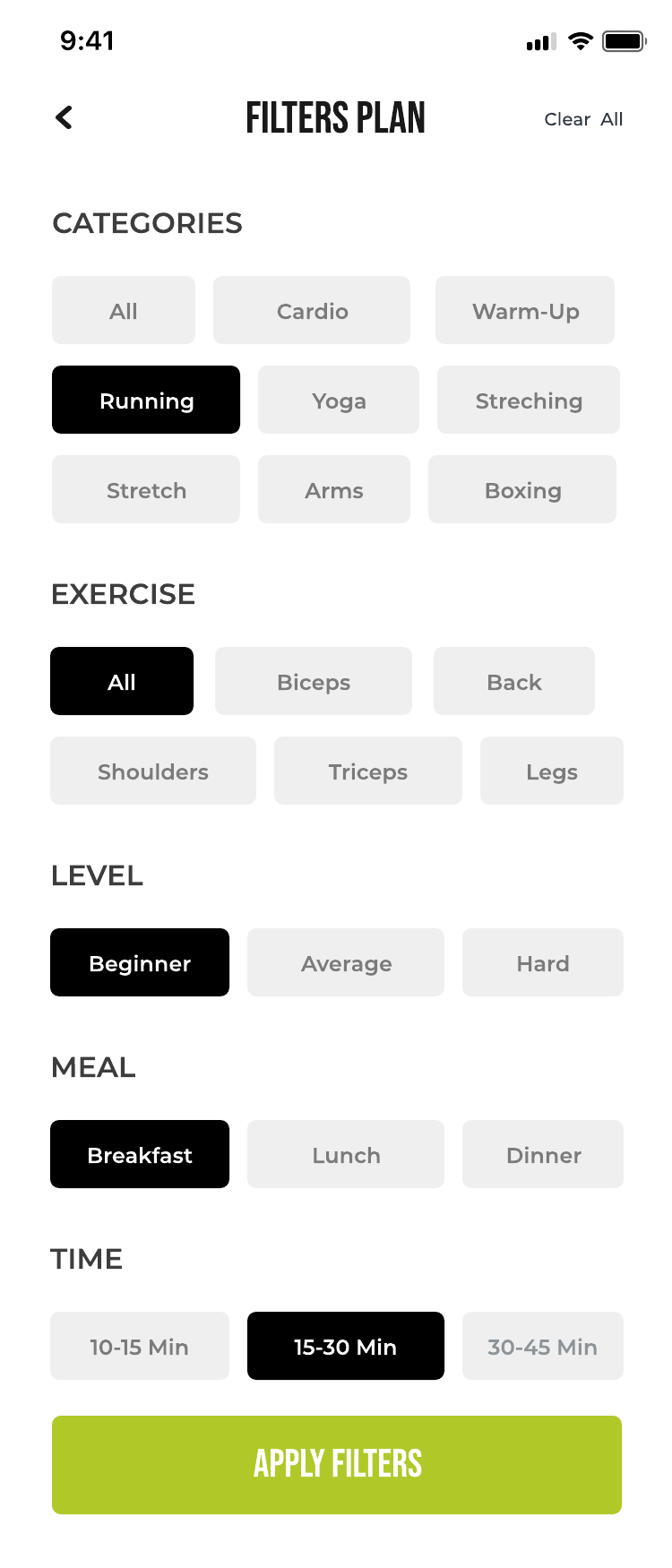The height and width of the screenshot is (1568, 672).
Task: Pick the Yoga category
Action: [339, 401]
